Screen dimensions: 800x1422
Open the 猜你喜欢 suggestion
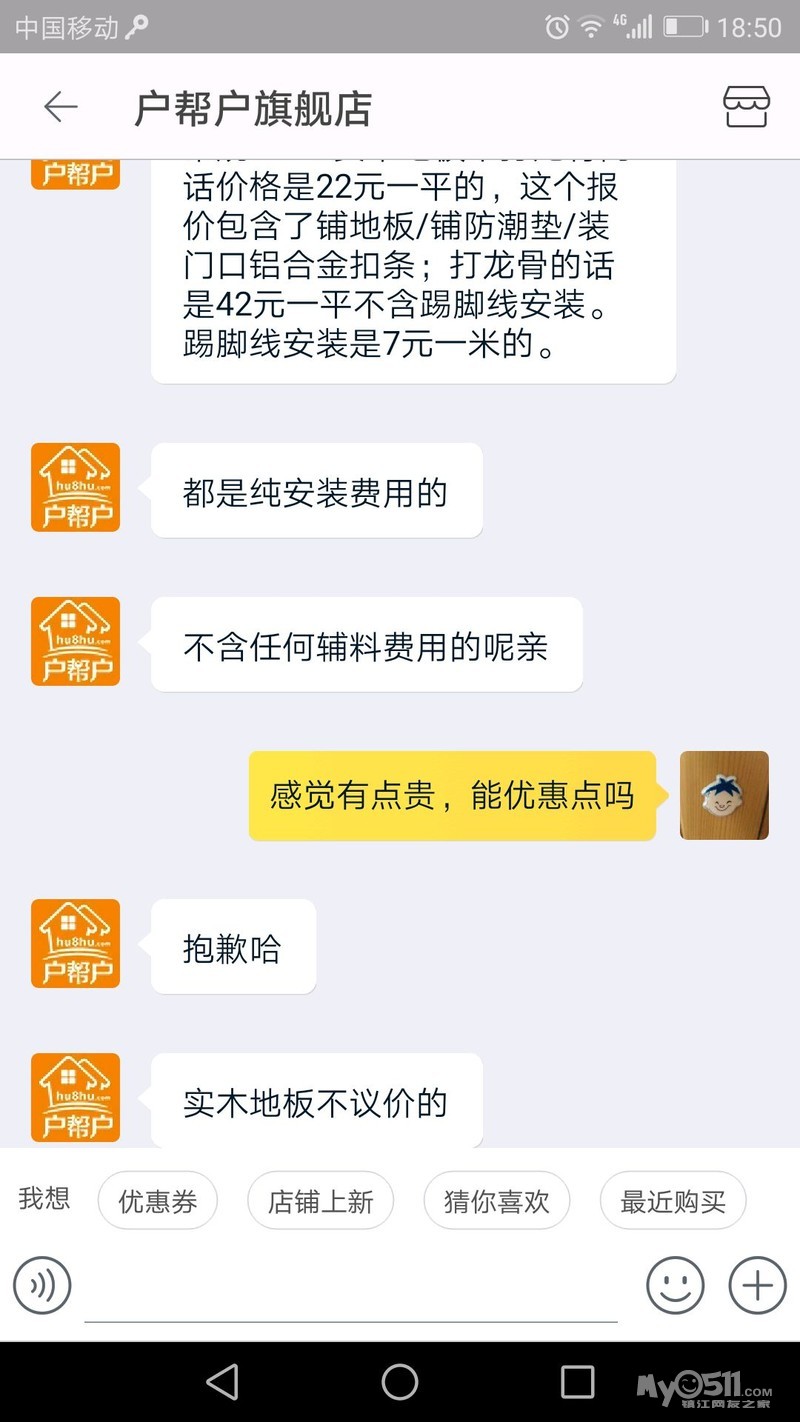click(x=496, y=1201)
